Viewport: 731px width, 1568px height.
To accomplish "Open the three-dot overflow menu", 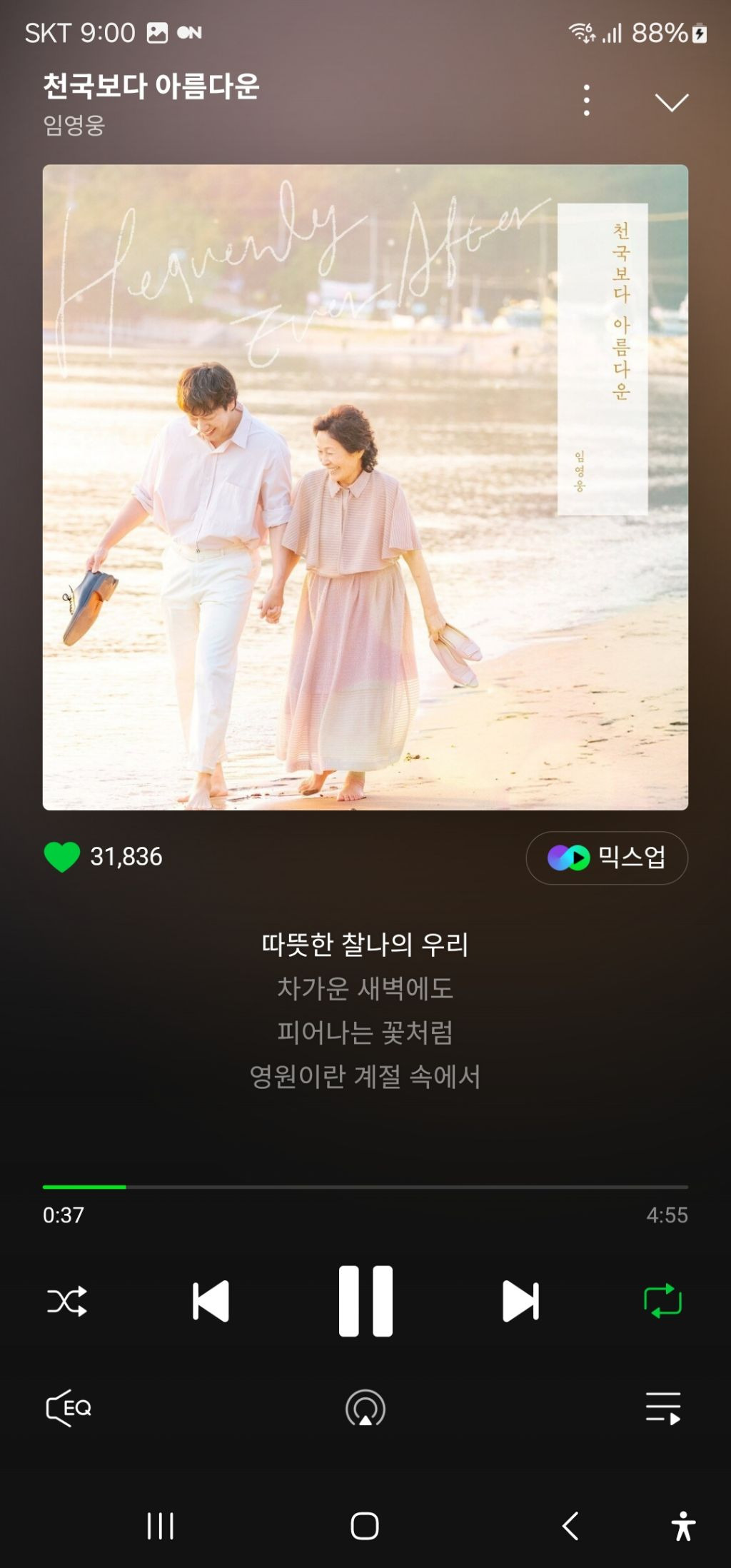I will (x=586, y=101).
